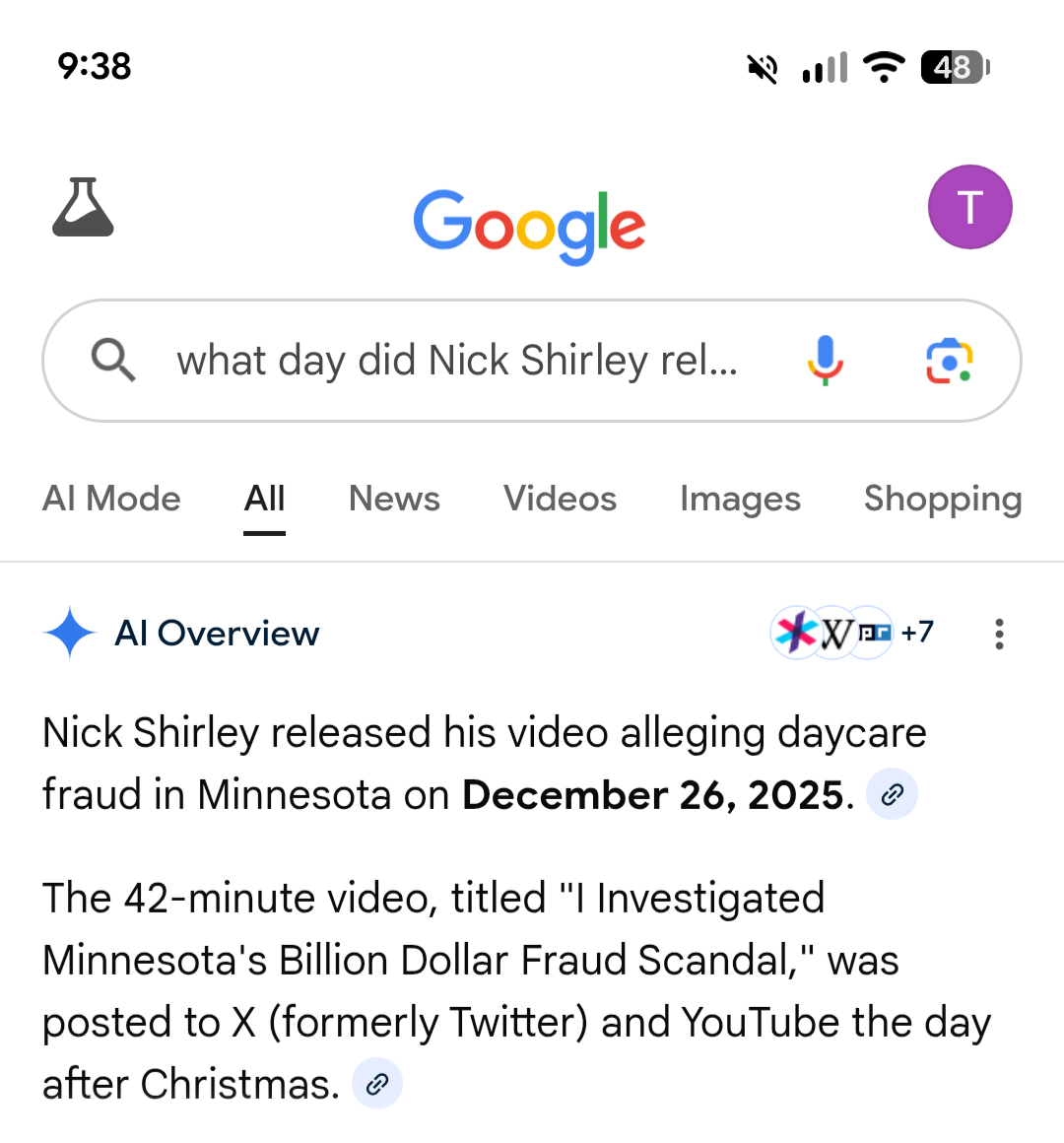Switch to AI Mode tab

pos(111,499)
